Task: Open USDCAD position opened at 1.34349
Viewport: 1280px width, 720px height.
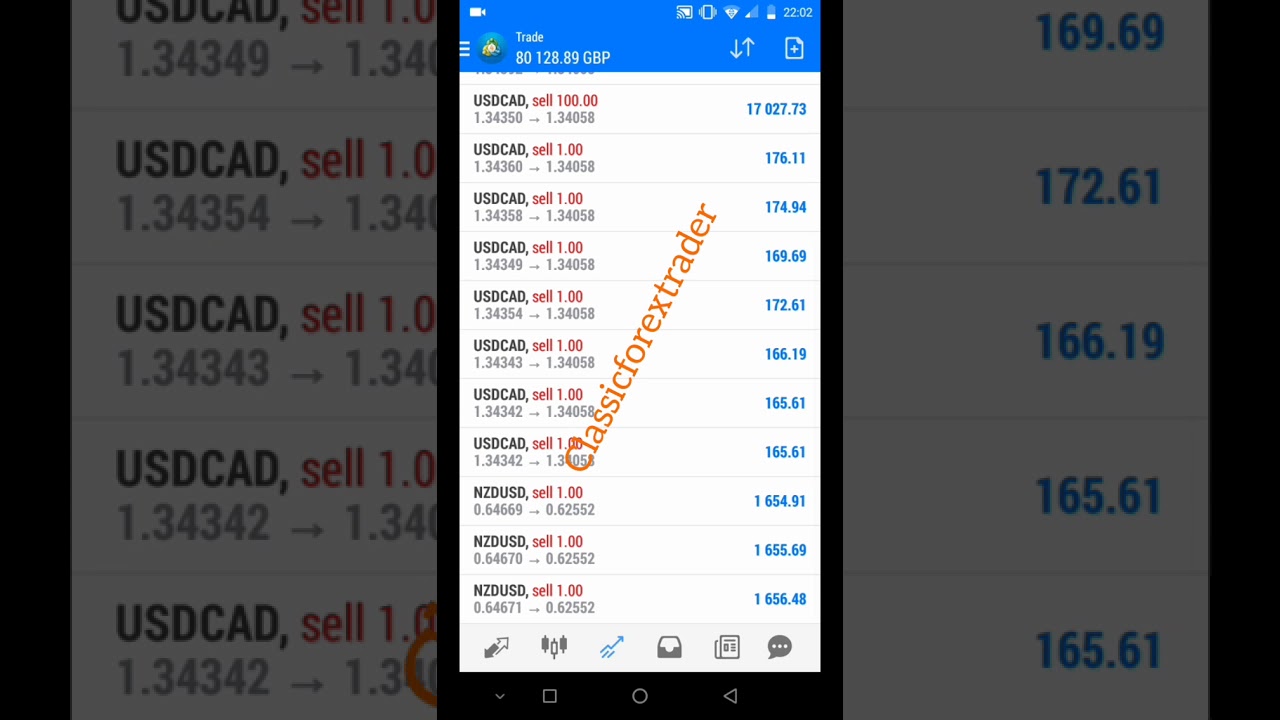Action: 639,256
